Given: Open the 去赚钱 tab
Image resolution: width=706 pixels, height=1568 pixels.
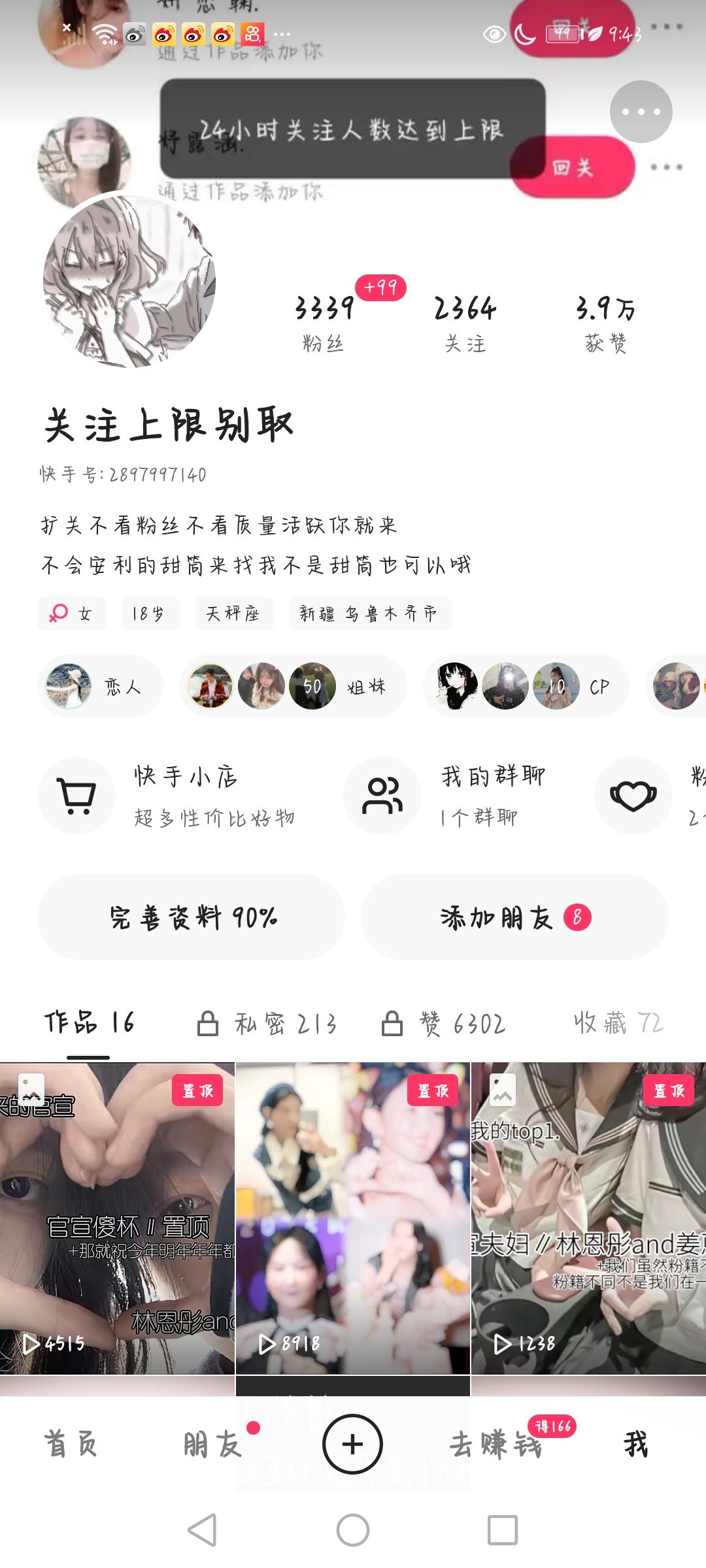Looking at the screenshot, I should pos(496,1444).
